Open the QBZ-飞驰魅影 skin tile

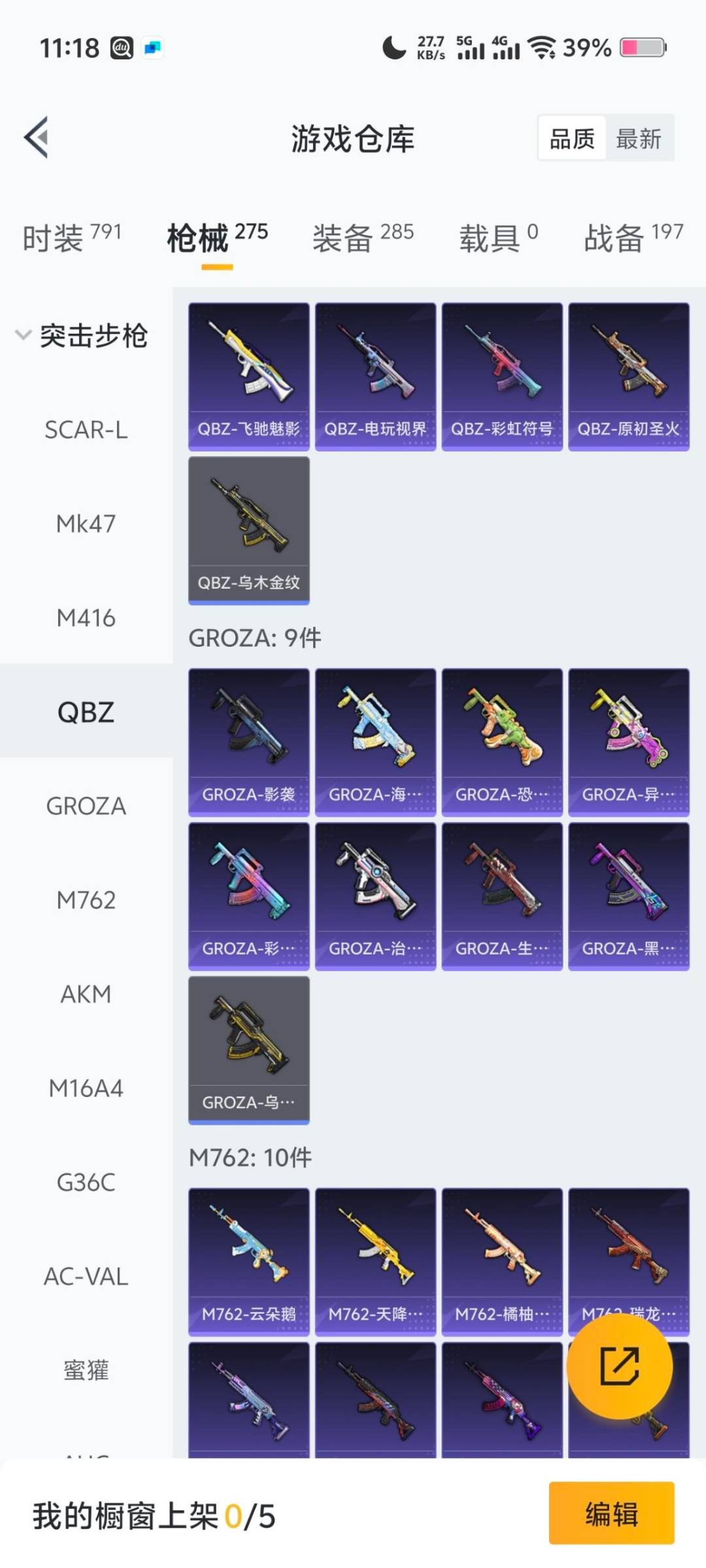248,376
